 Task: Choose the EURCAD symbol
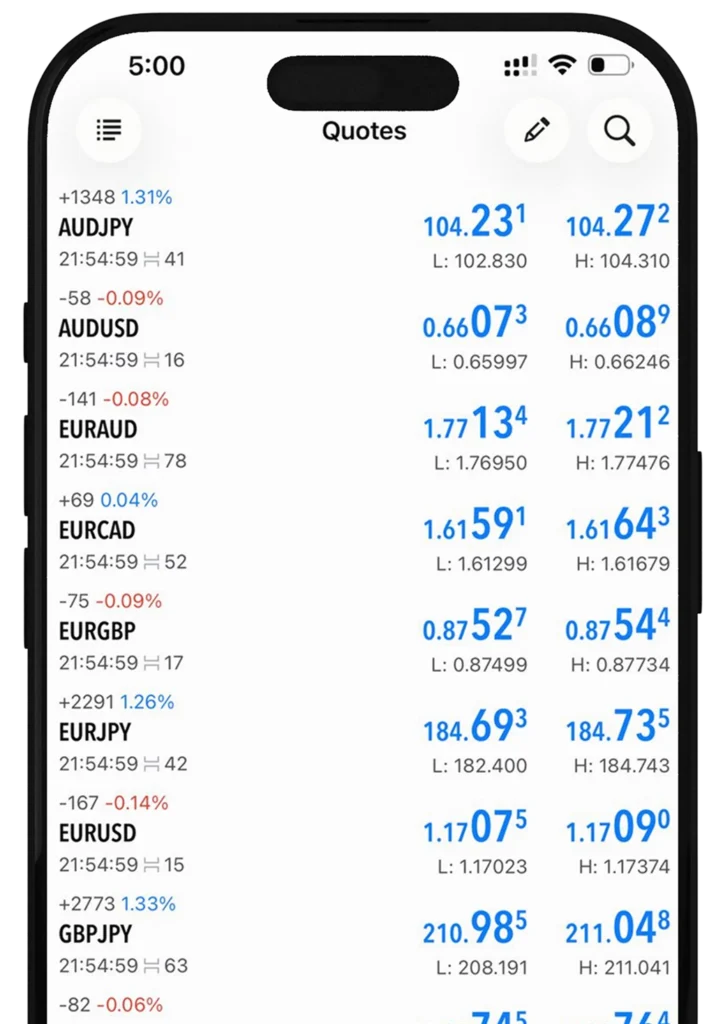[97, 530]
